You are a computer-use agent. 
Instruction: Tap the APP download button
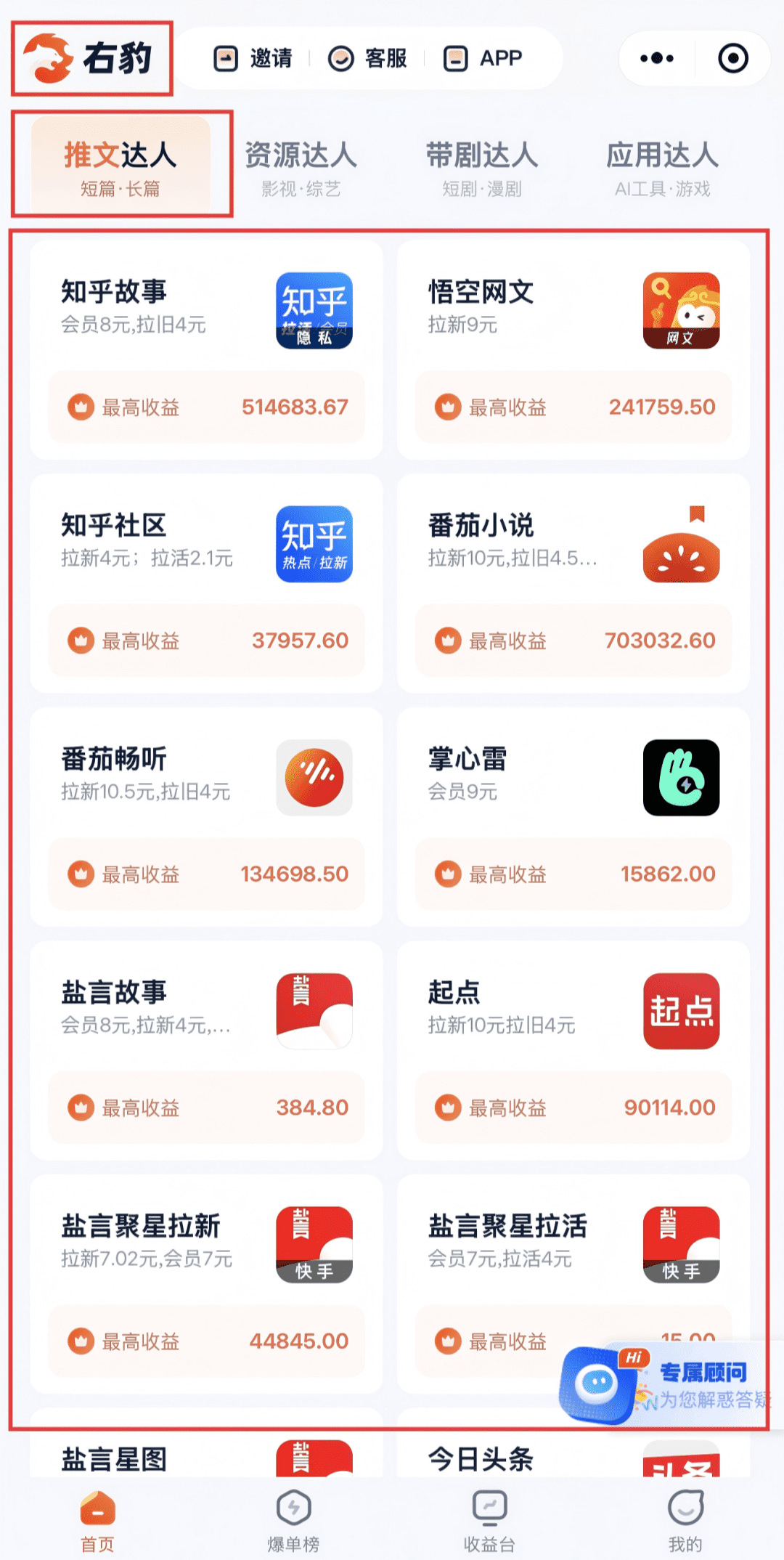tap(483, 58)
